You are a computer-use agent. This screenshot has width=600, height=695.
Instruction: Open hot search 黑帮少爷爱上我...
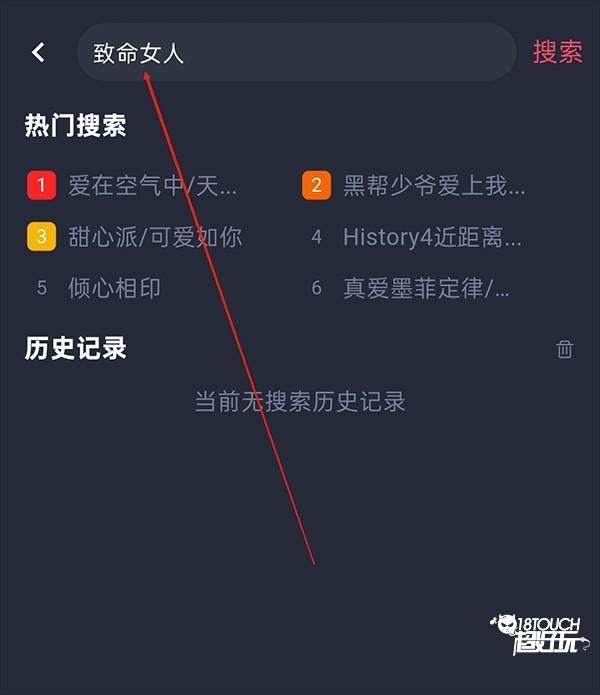pos(433,185)
